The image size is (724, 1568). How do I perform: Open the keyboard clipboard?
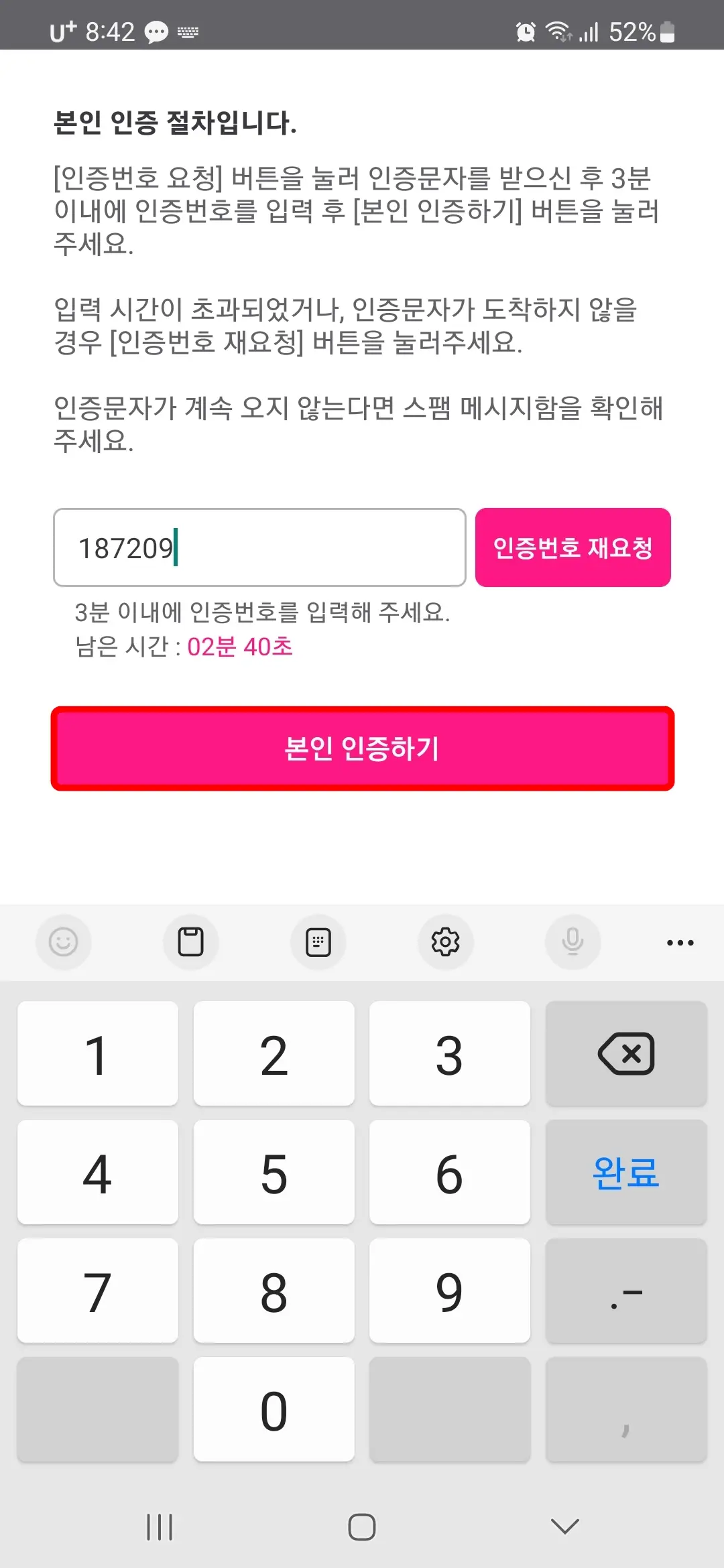click(x=191, y=942)
